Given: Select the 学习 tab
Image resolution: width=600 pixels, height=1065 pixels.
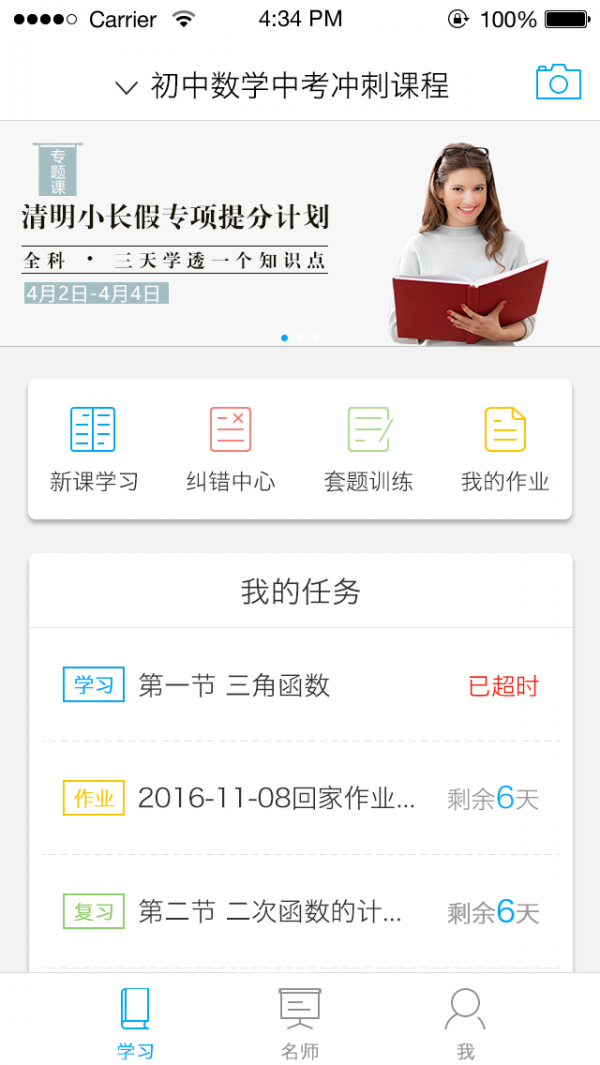Looking at the screenshot, I should [134, 1023].
